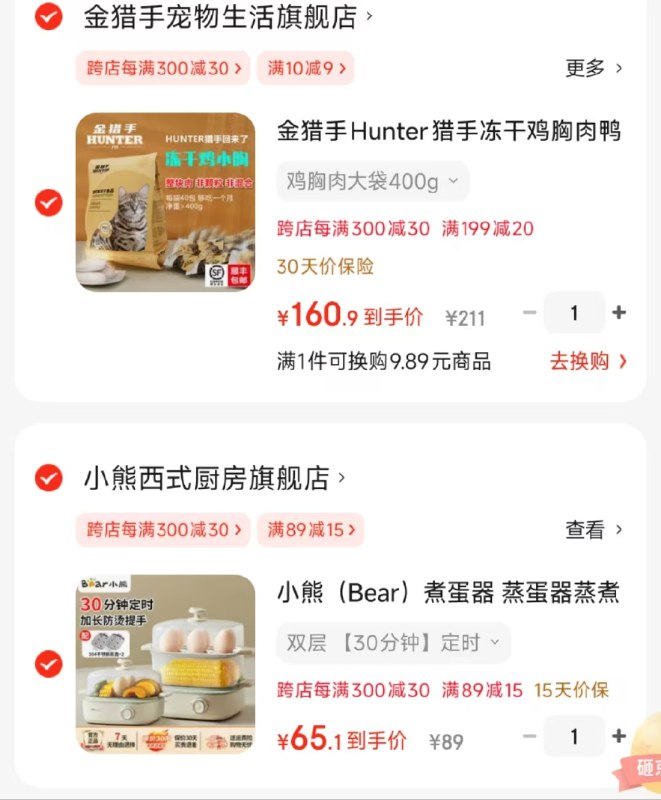
Task: Open the 金猎手宠物生活旗舰店 store page
Action: 220,16
